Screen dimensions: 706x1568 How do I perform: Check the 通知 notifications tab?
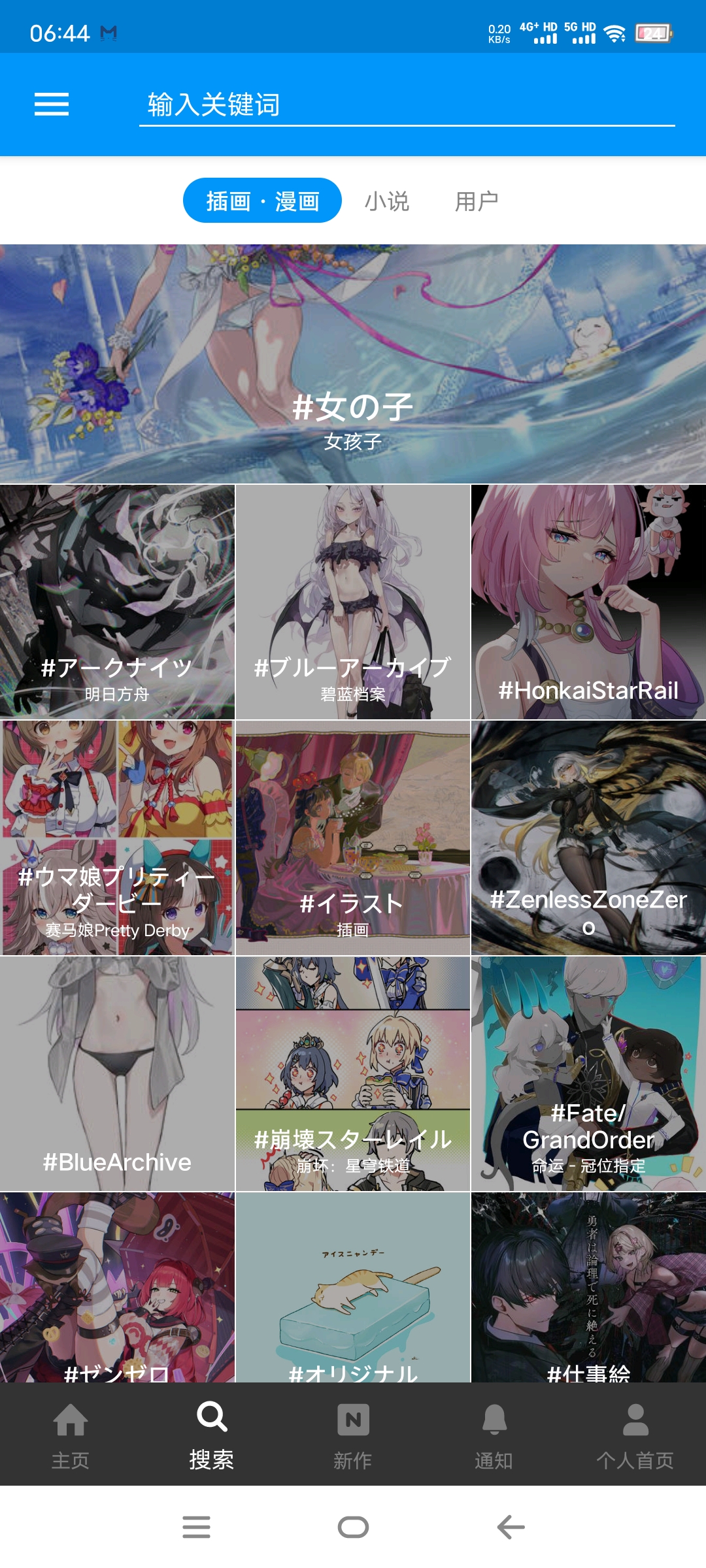pos(494,1435)
